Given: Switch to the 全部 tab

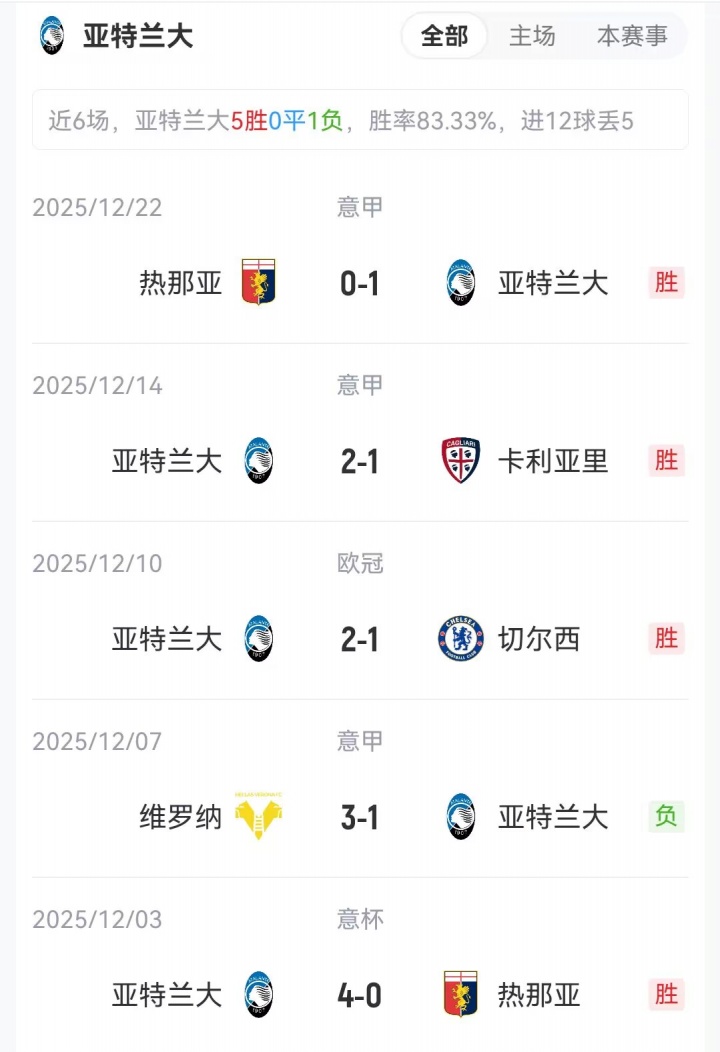Looking at the screenshot, I should (444, 37).
